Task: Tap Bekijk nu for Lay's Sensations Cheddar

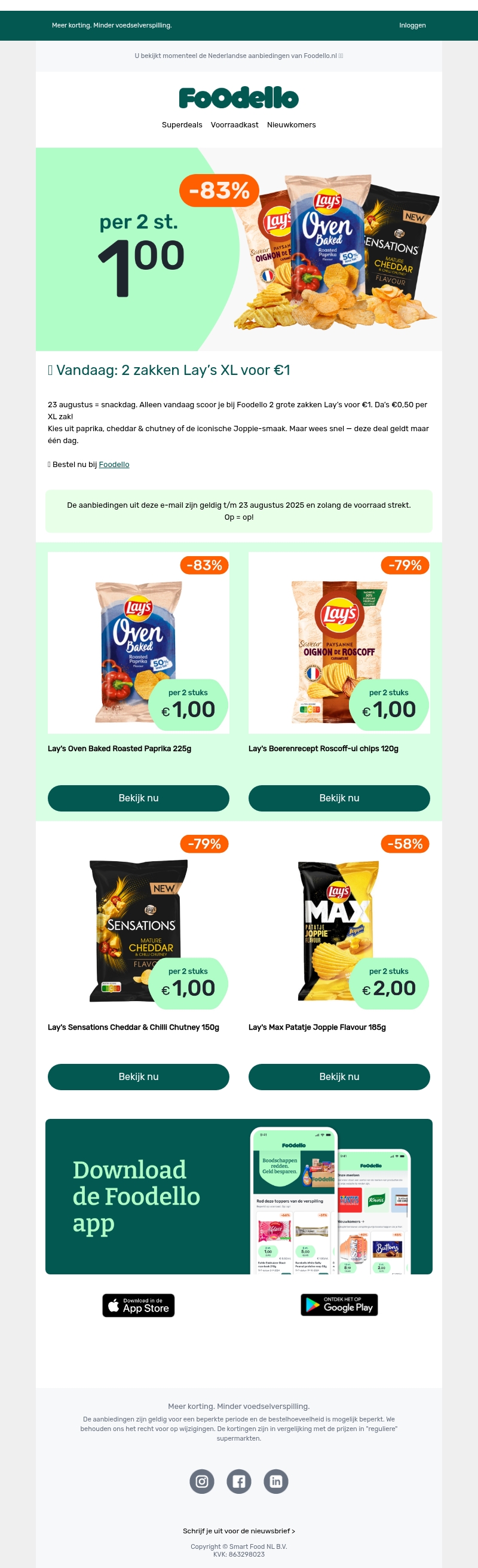Action: tap(138, 1077)
